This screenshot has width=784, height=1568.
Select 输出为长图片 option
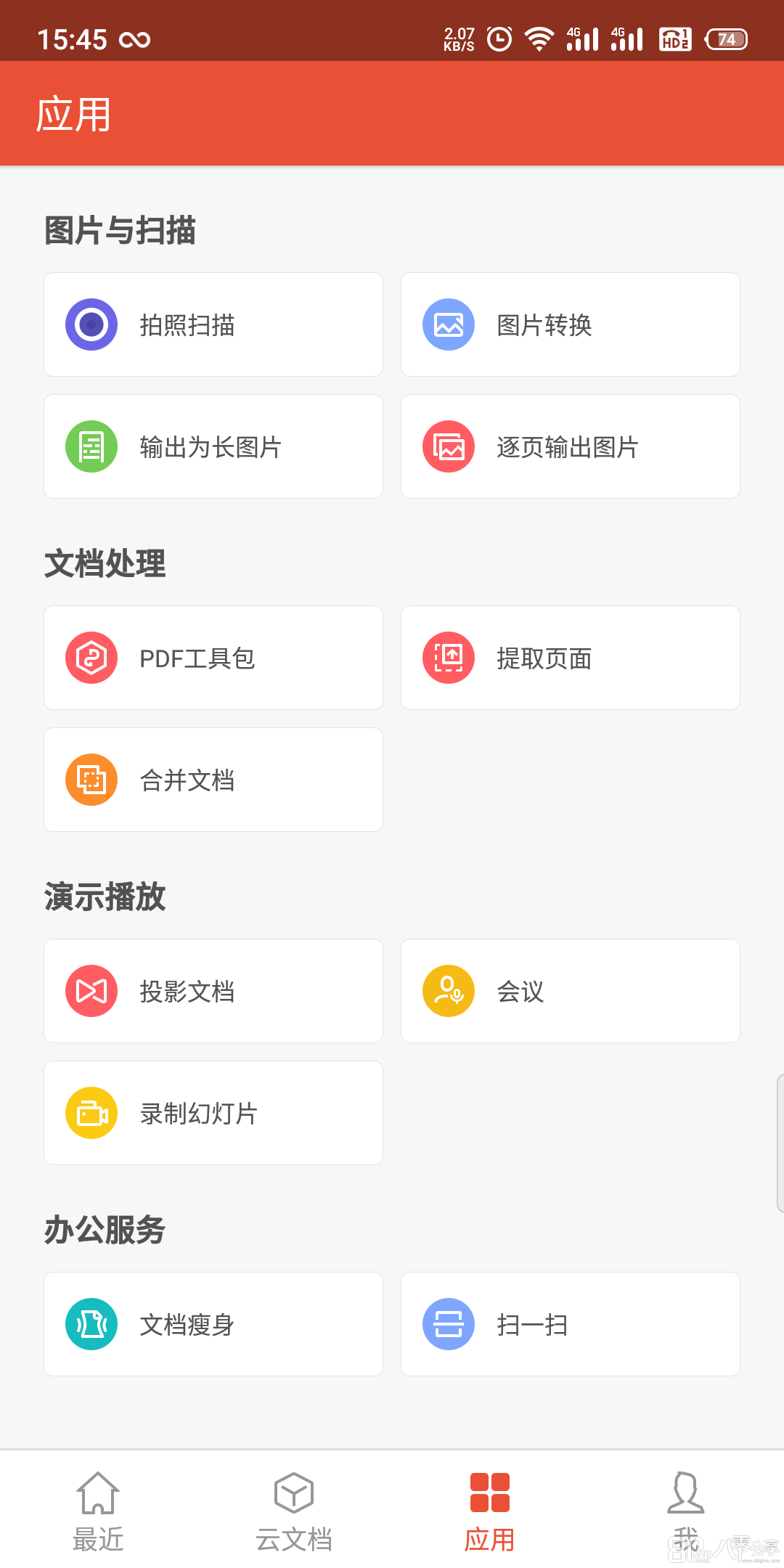213,446
